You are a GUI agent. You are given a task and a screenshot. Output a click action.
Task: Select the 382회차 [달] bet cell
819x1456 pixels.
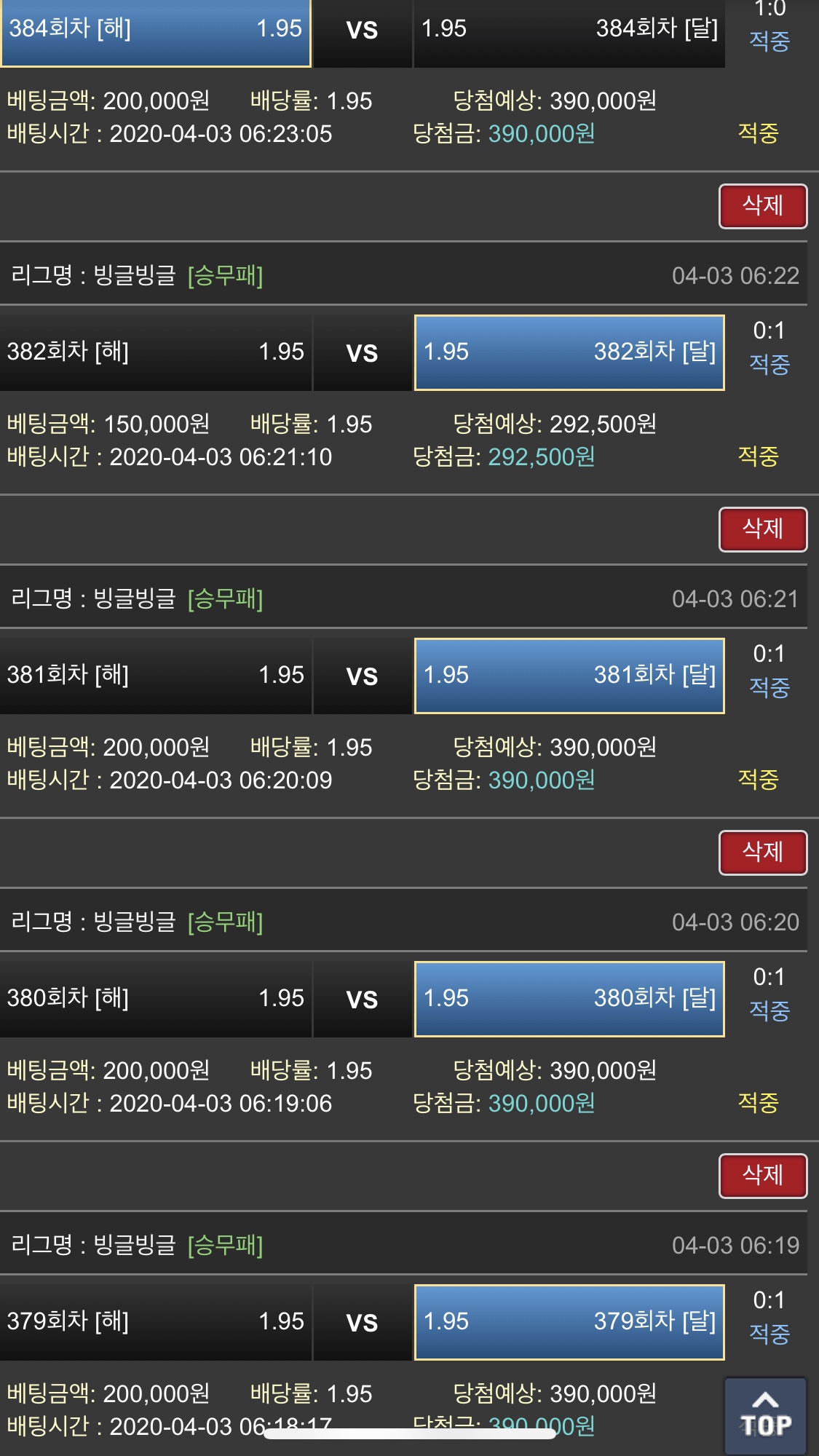click(569, 352)
